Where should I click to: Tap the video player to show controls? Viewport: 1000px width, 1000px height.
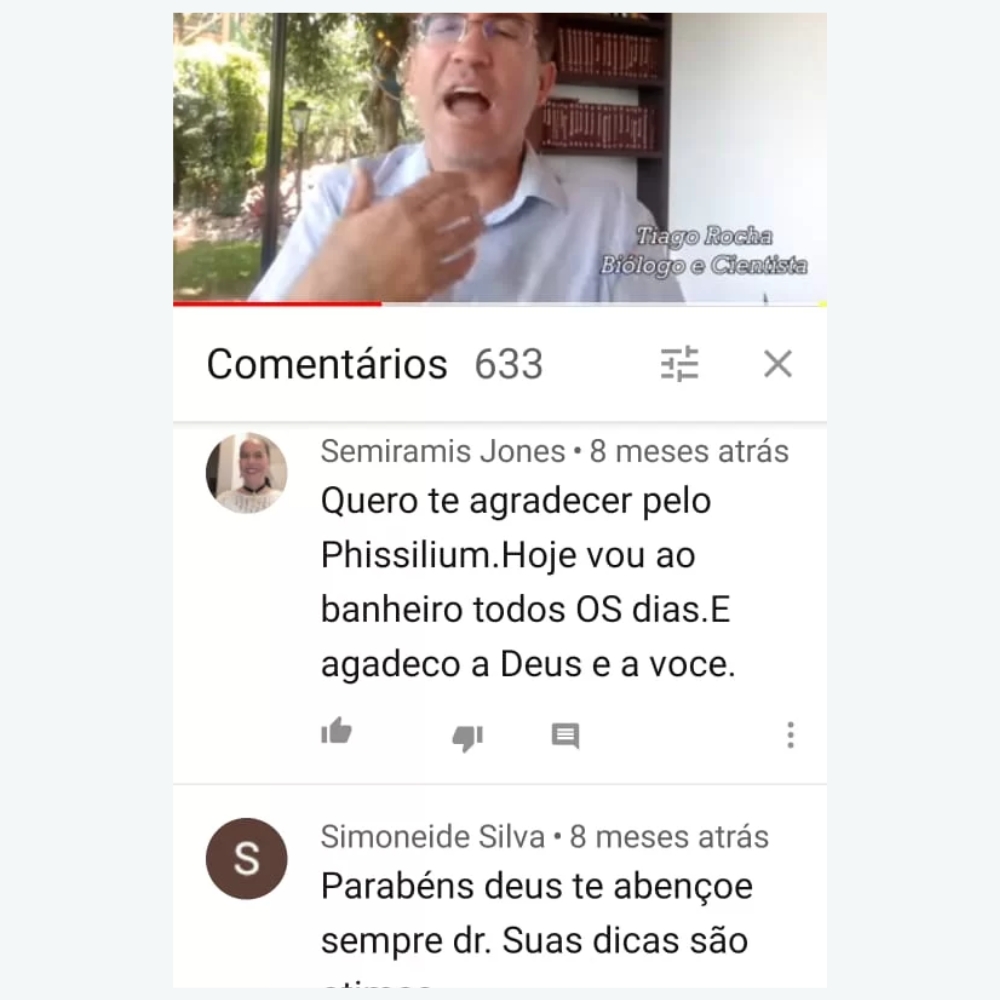[500, 158]
